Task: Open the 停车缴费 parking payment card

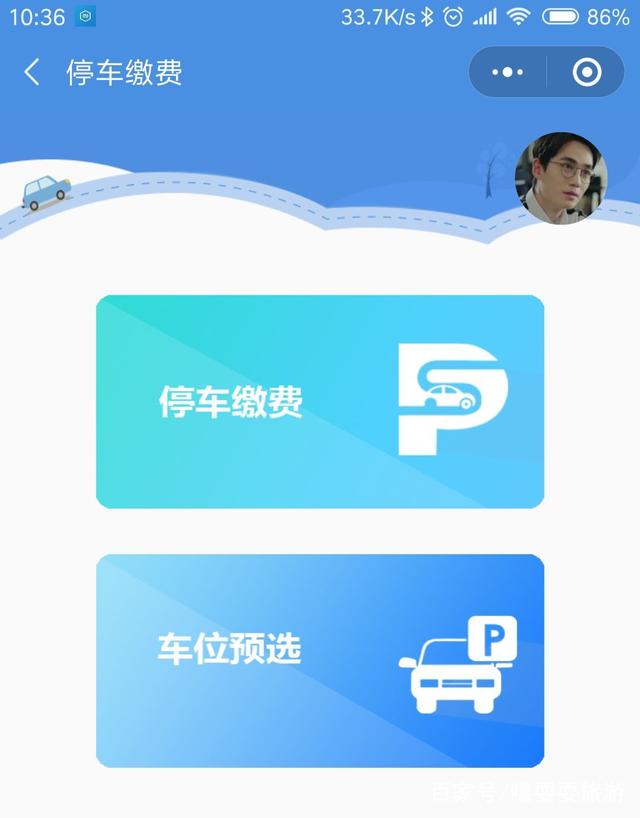Action: (x=320, y=401)
